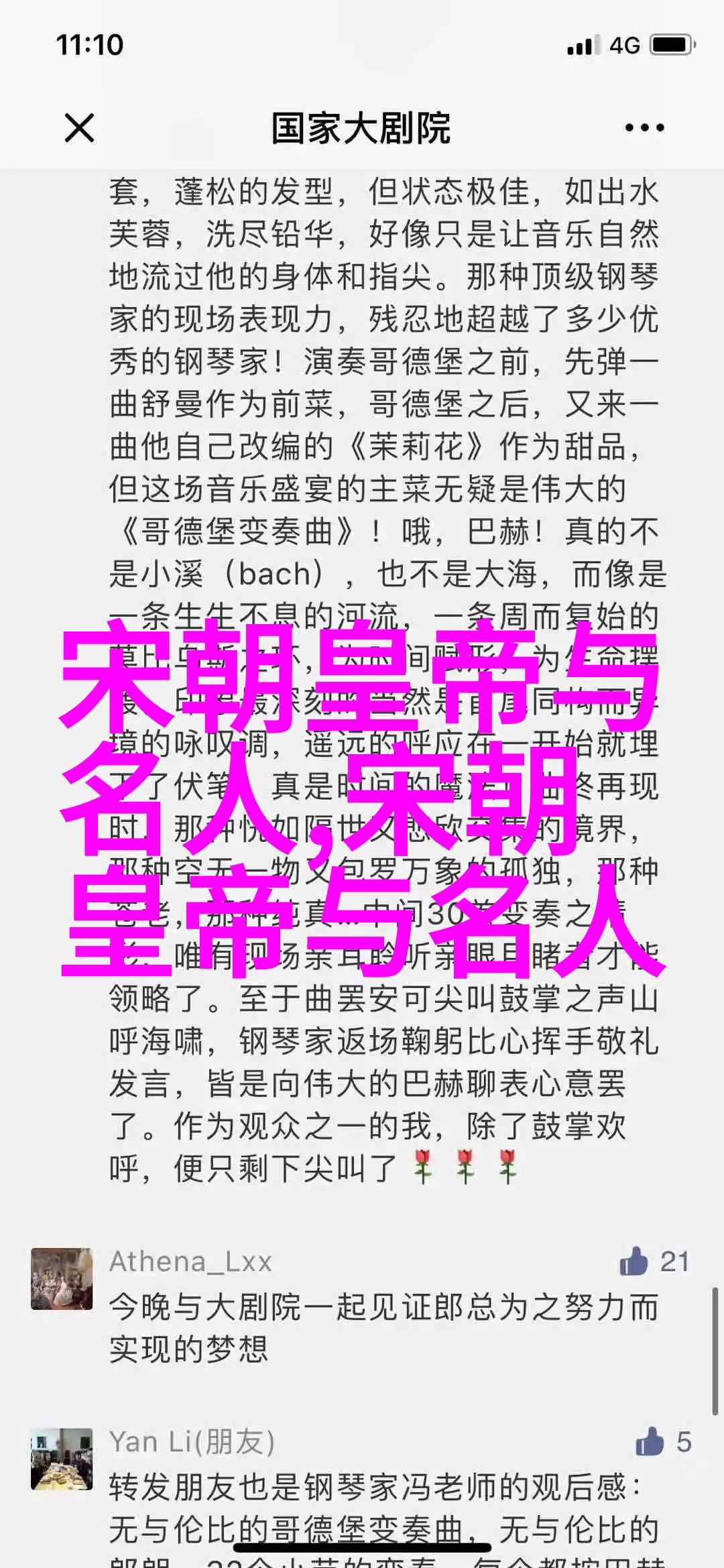This screenshot has width=724, height=1568.
Task: Open Athena_Lxx's profile avatar
Action: 62,1278
